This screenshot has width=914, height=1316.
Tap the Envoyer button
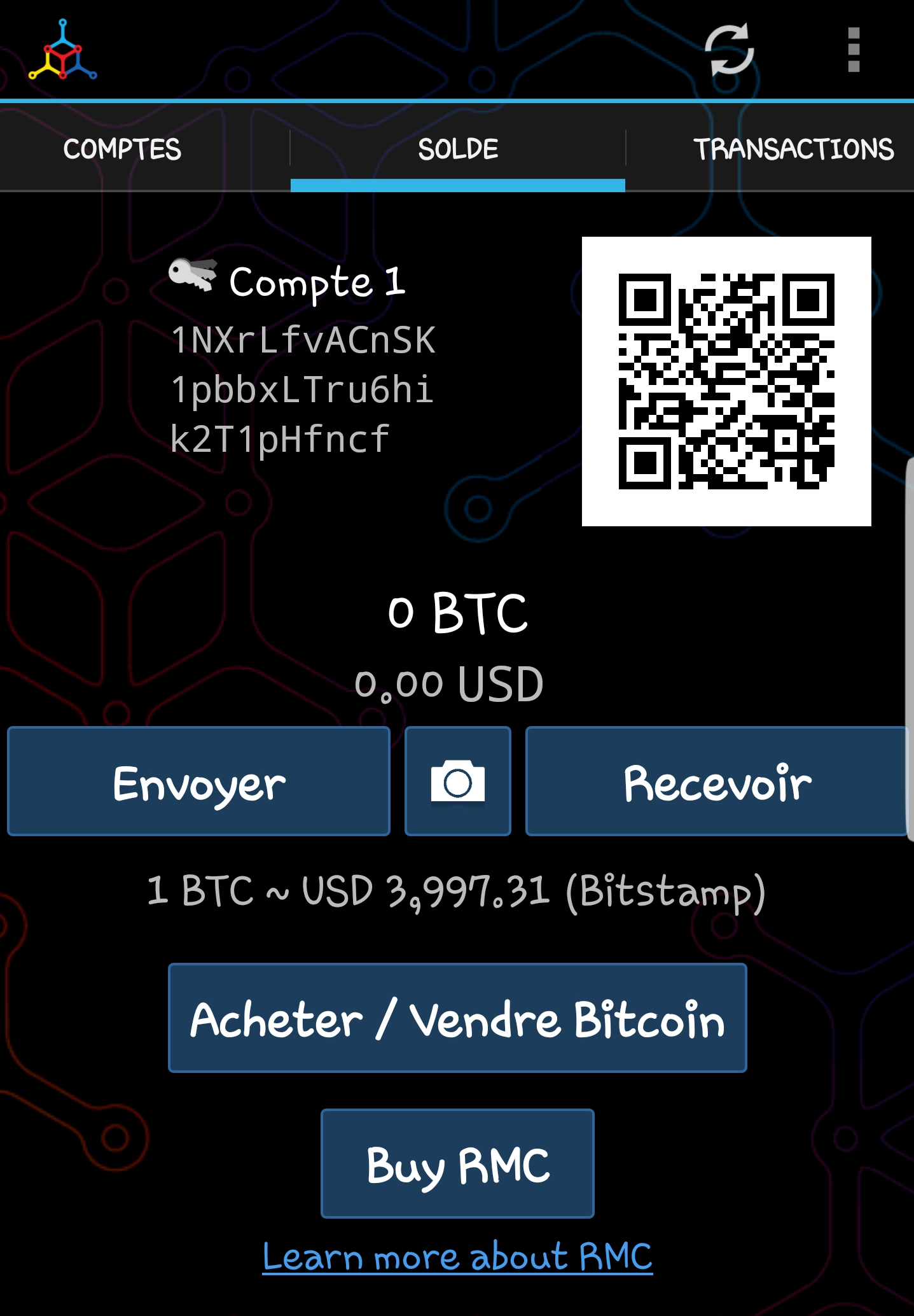198,781
